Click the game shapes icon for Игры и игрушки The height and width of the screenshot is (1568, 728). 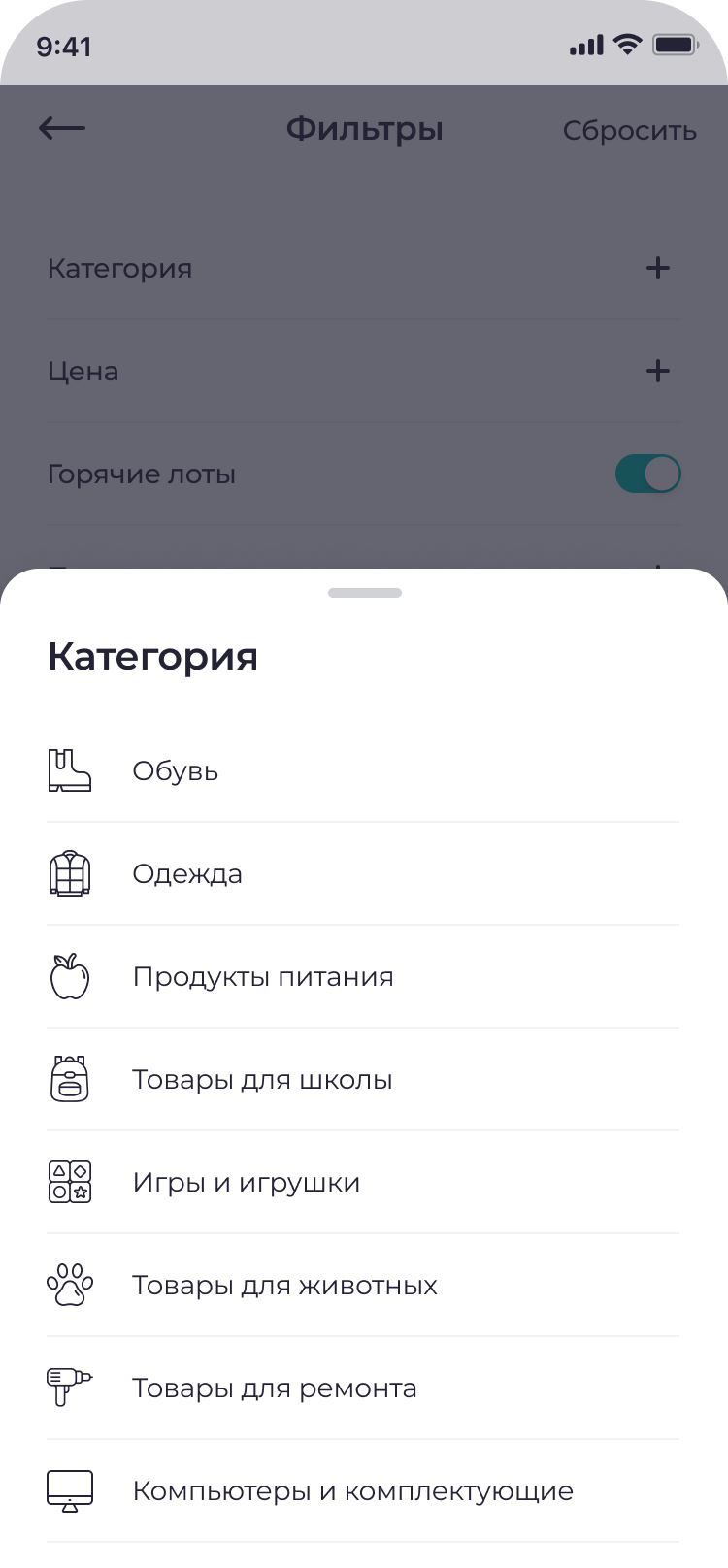click(x=69, y=1182)
